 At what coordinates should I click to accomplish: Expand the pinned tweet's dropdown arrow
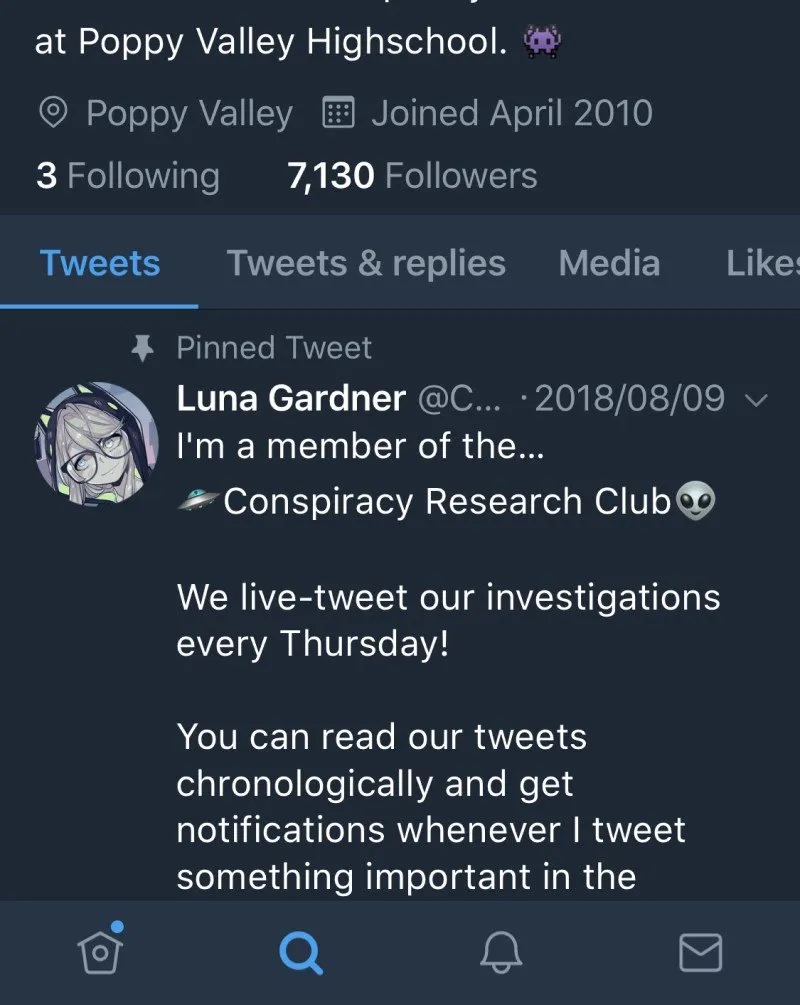pyautogui.click(x=756, y=400)
